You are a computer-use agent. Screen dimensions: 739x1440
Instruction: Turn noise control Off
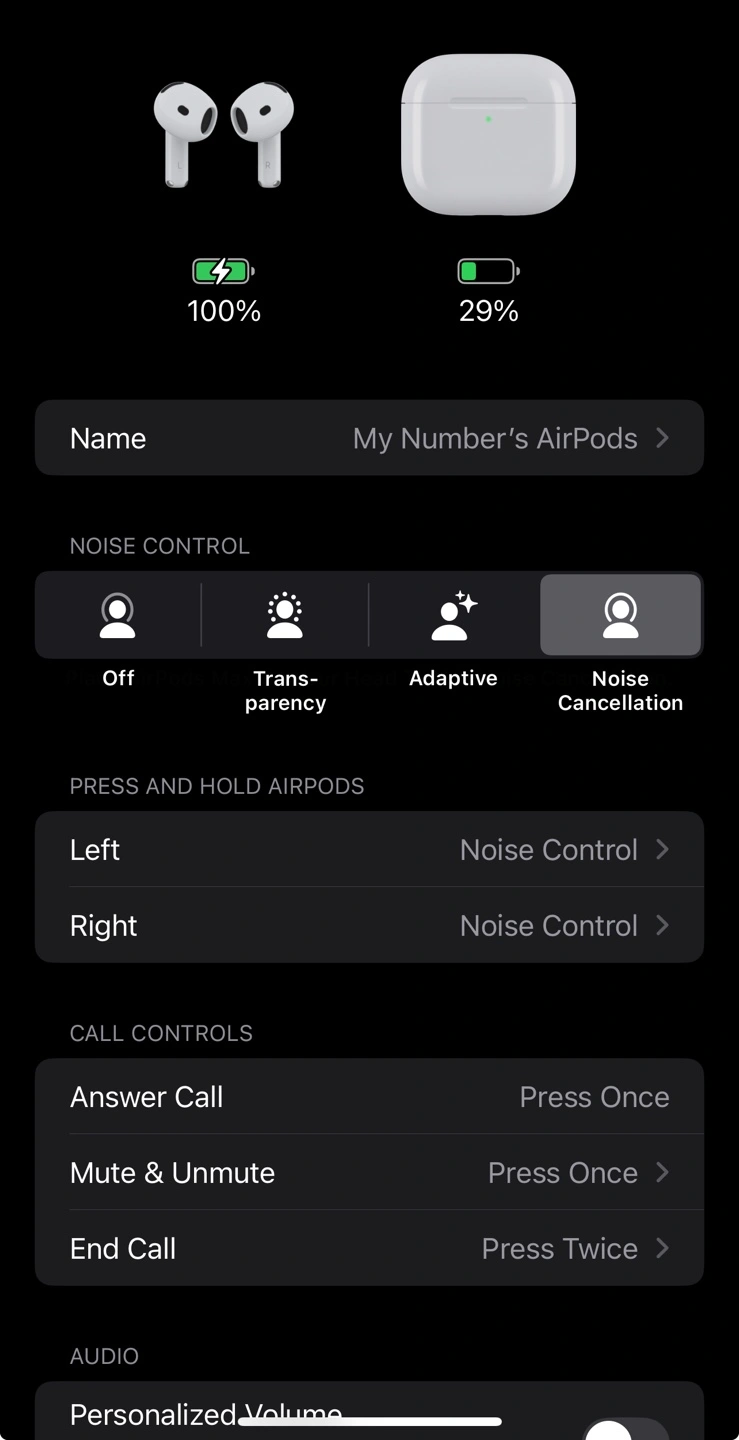118,616
